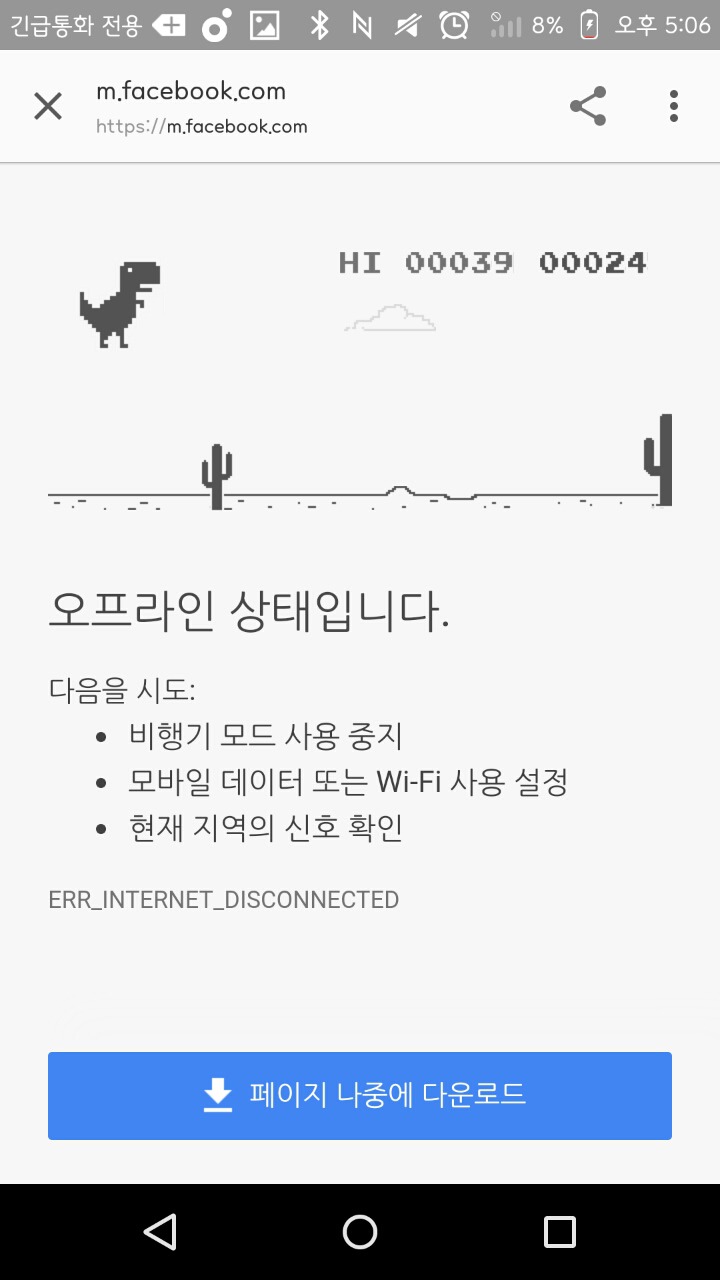
Task: Tap the muted sound icon in status bar
Action: pyautogui.click(x=407, y=24)
